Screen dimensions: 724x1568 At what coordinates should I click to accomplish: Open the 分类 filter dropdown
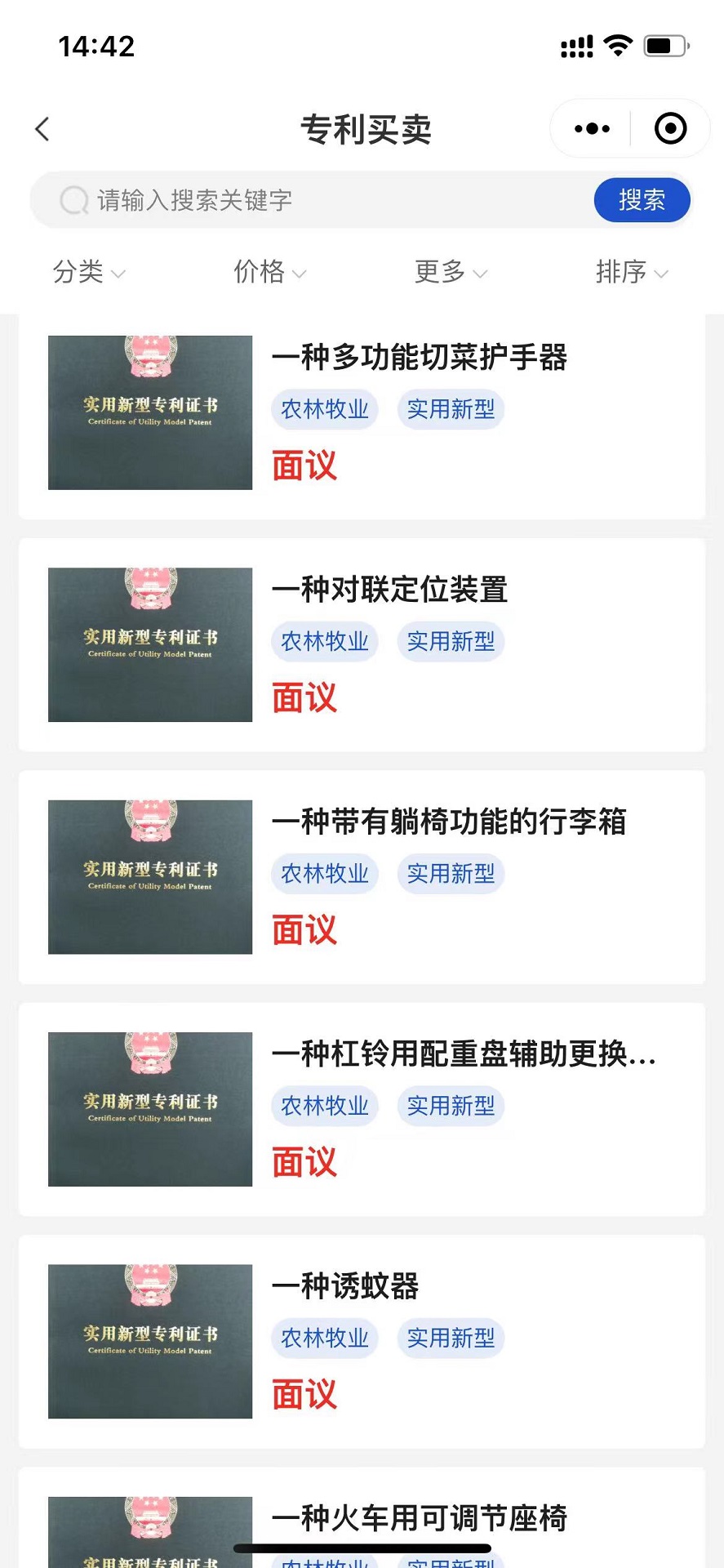pyautogui.click(x=87, y=273)
